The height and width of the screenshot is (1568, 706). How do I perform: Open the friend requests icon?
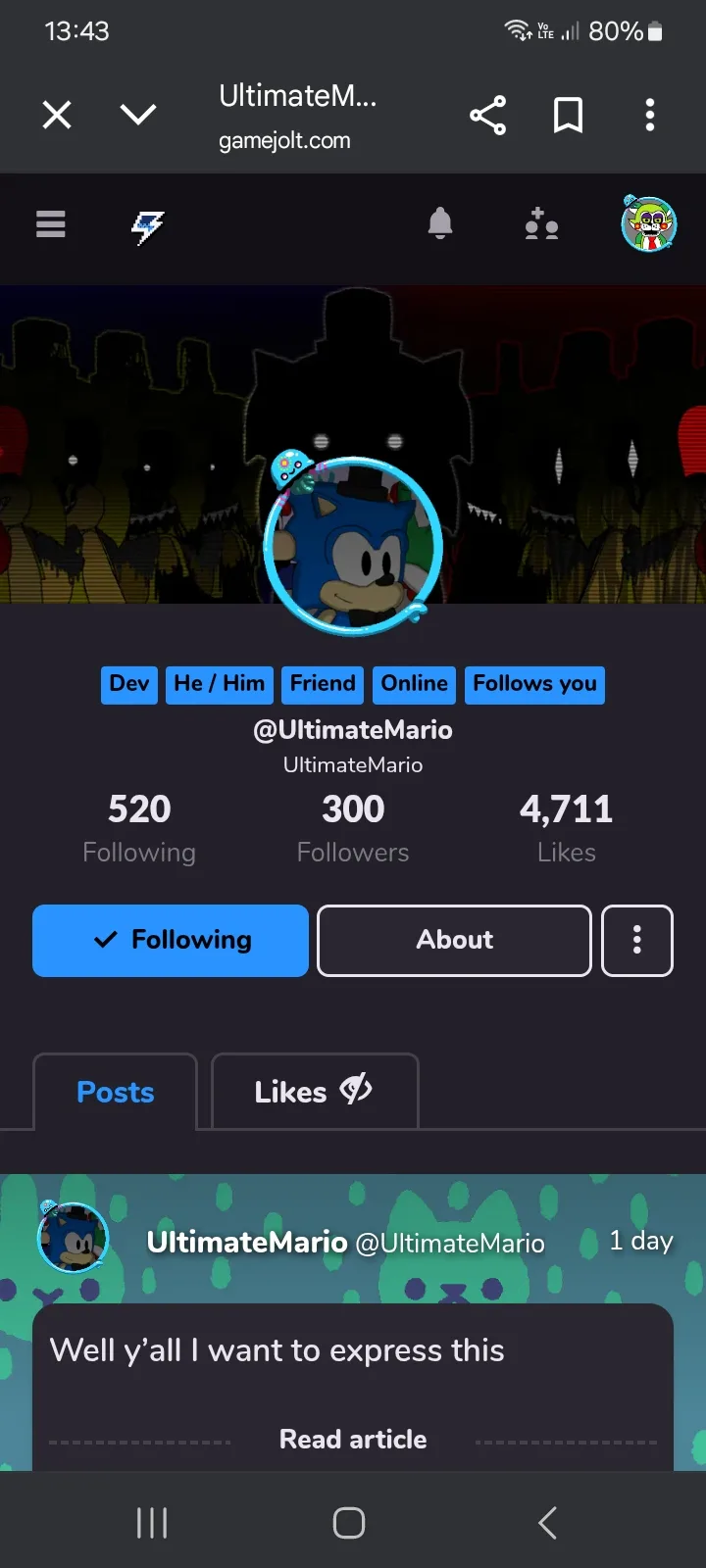click(540, 224)
